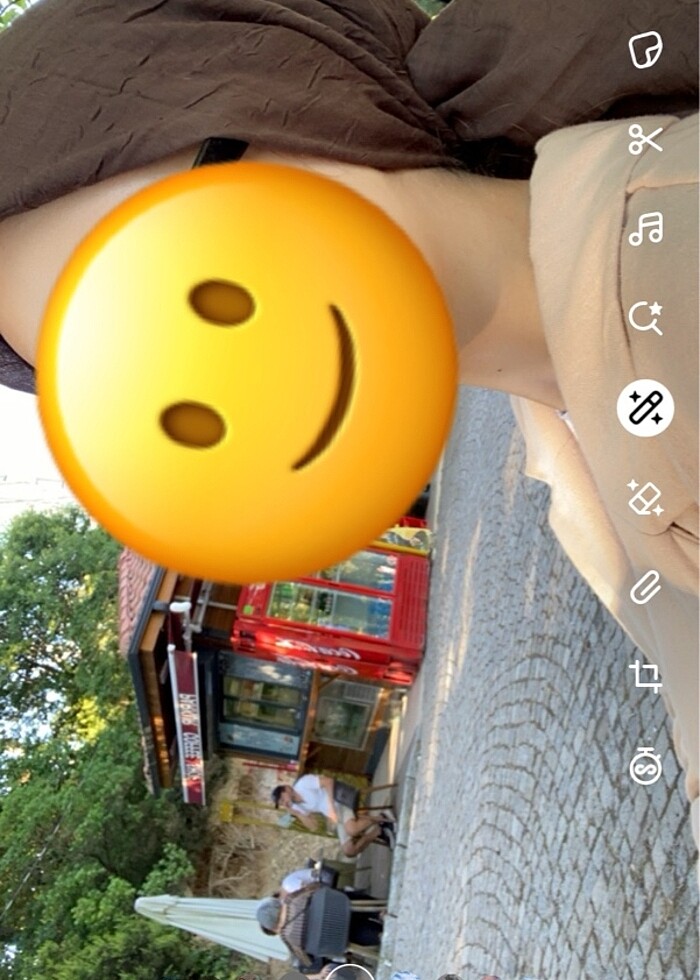Open the lens search tool

[645, 318]
